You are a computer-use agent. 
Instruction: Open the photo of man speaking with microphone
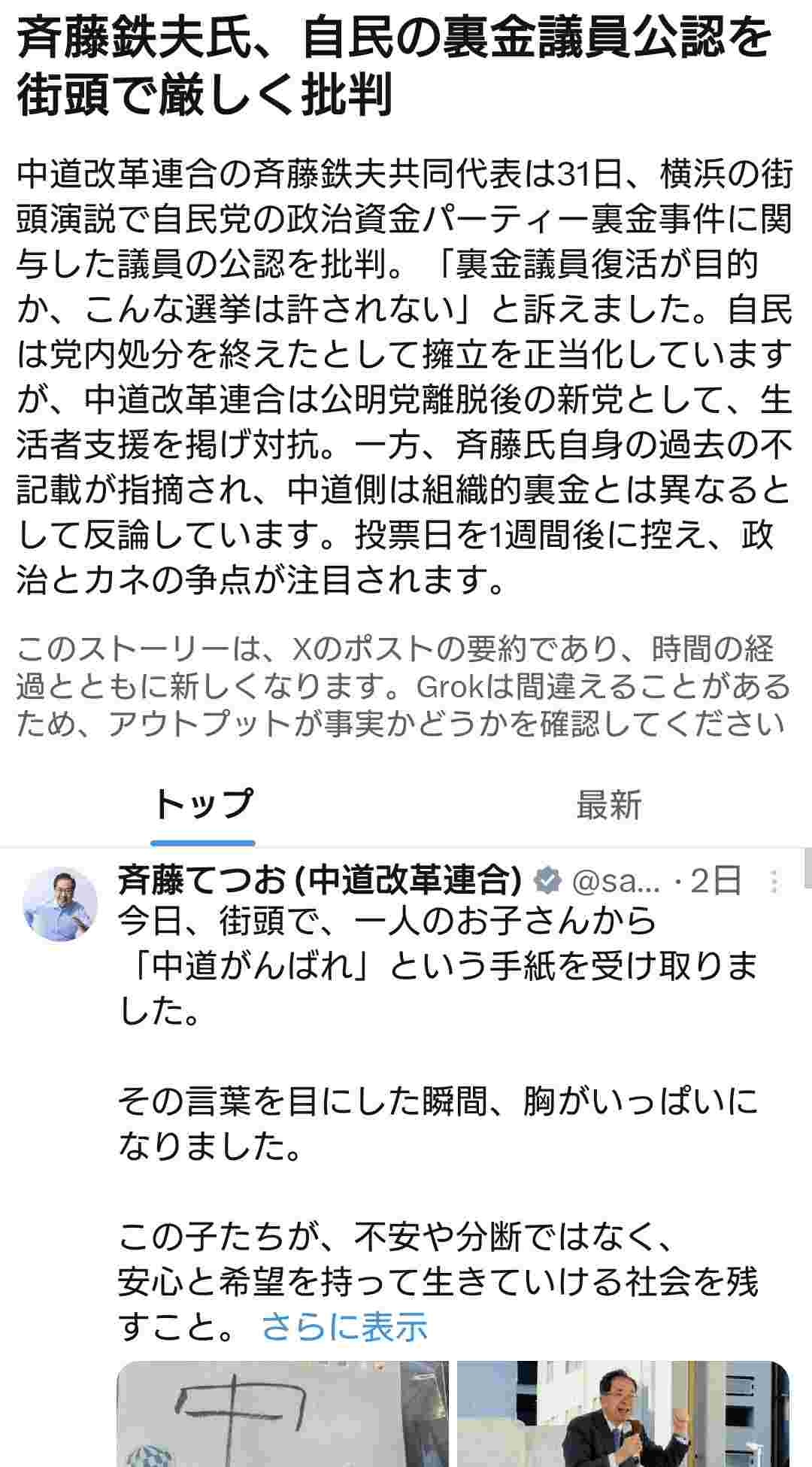(x=623, y=1414)
